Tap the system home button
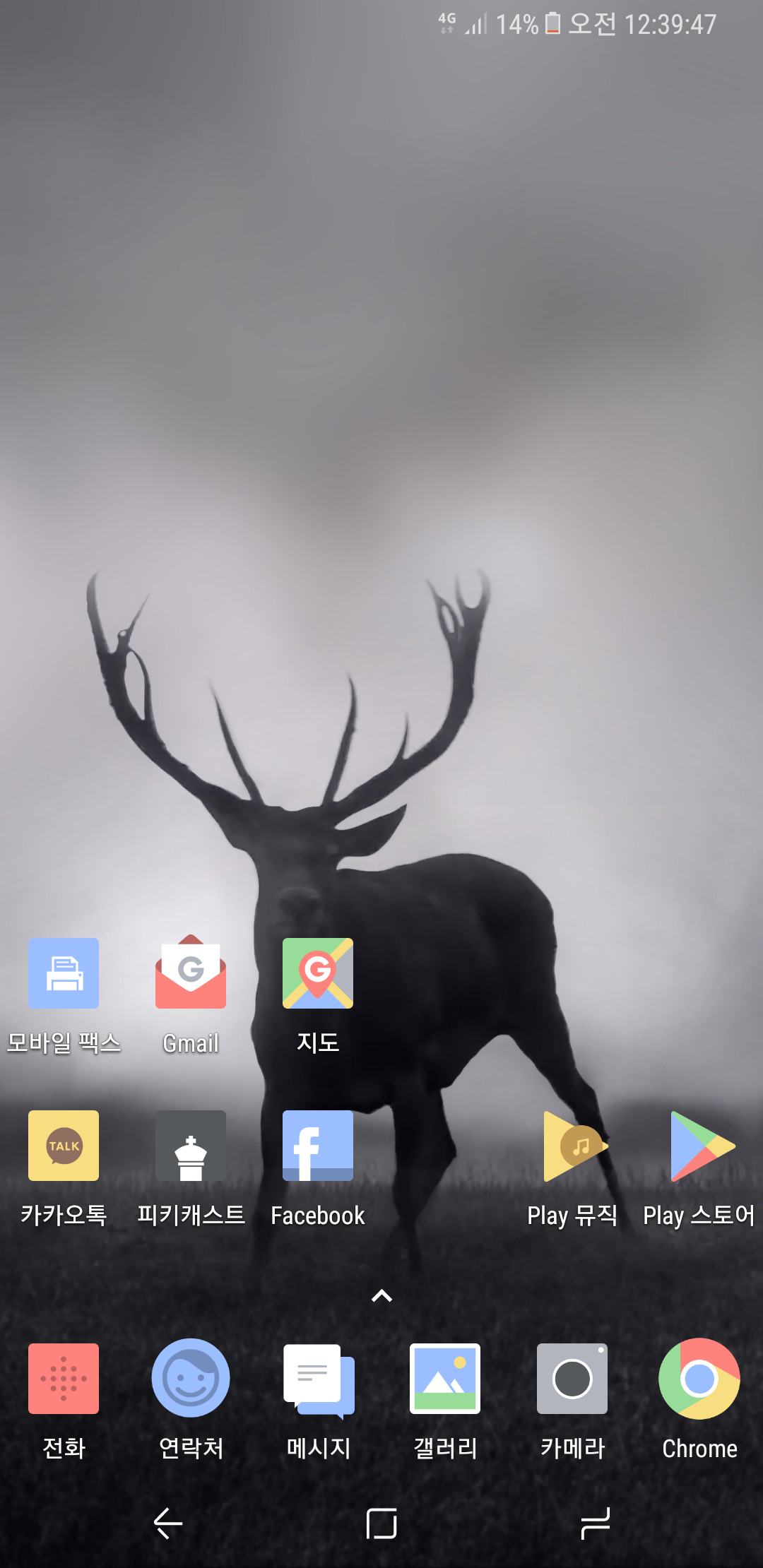Viewport: 763px width, 1568px height. coord(381,1523)
